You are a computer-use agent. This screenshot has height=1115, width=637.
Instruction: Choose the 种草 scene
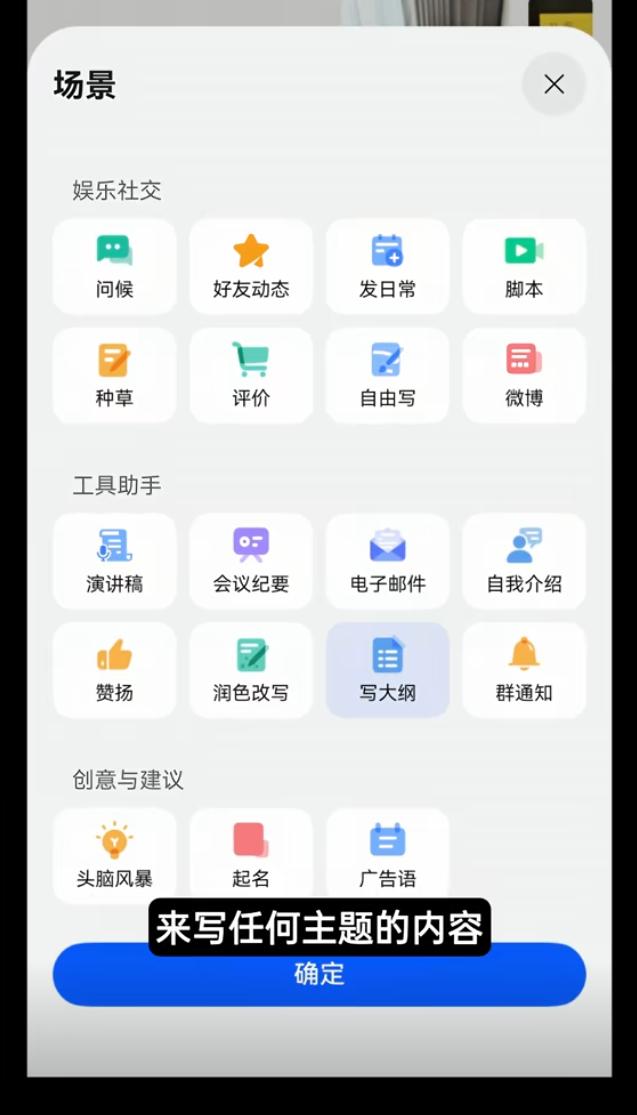pos(114,376)
